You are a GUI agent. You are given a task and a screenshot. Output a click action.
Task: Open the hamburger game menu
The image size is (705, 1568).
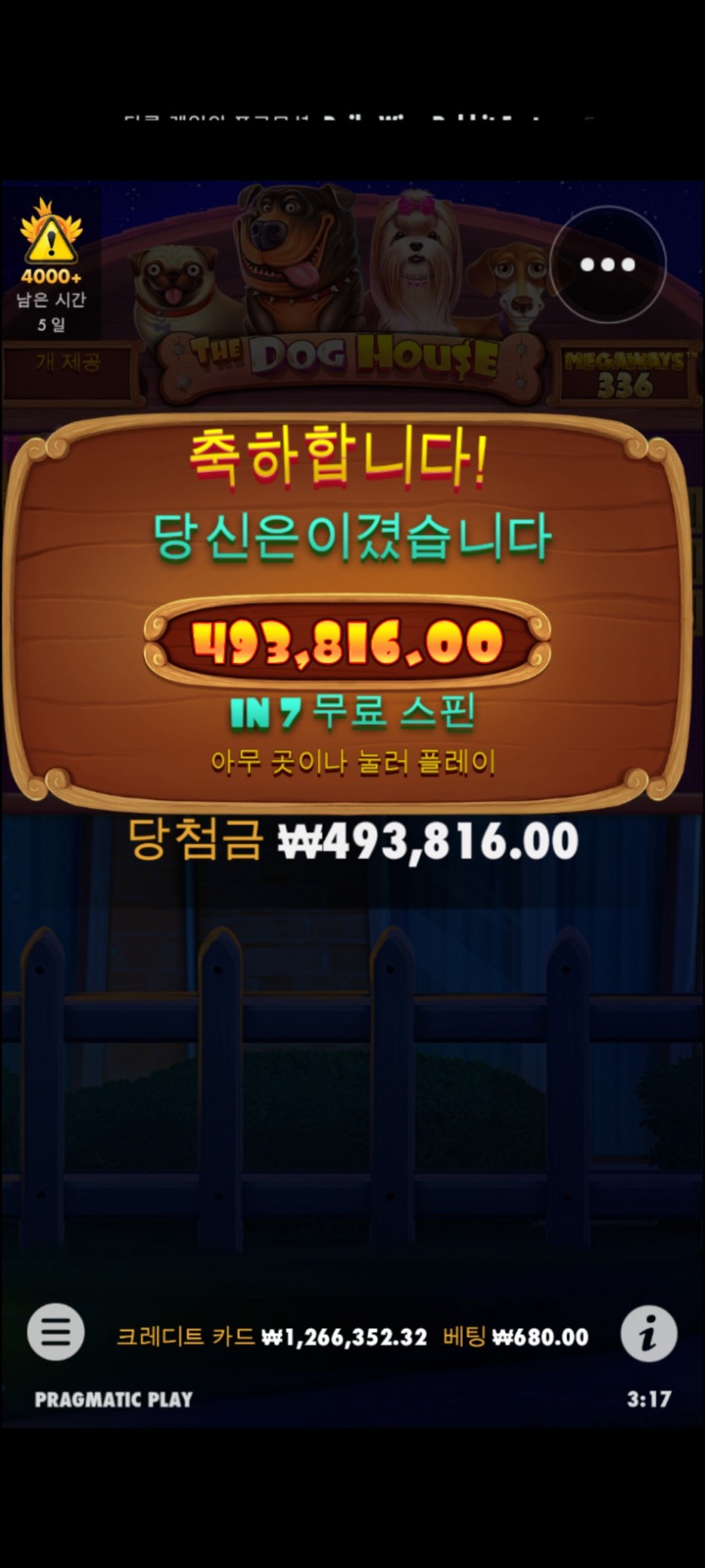56,1332
